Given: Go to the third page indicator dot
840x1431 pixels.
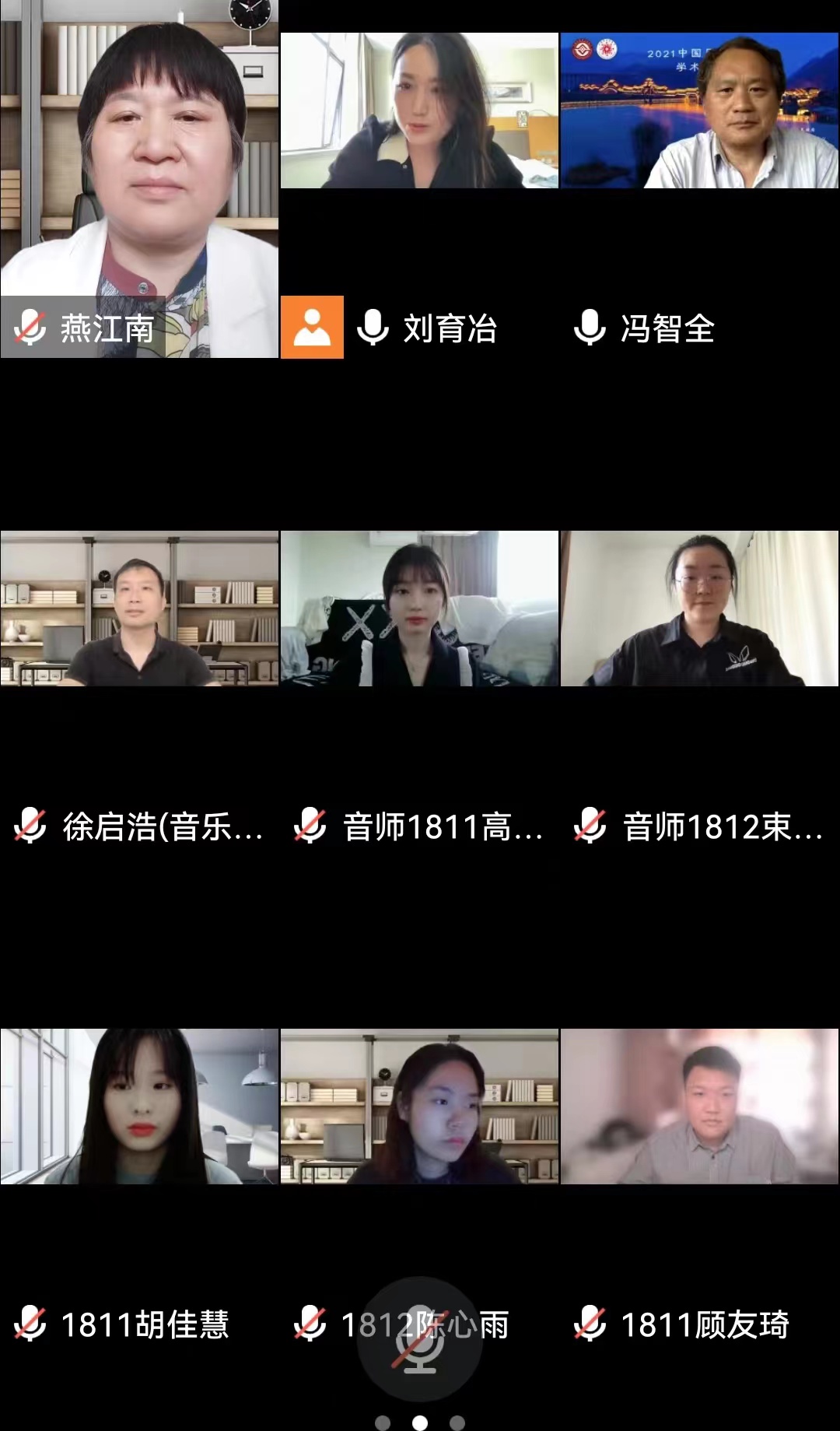Looking at the screenshot, I should tap(457, 1422).
